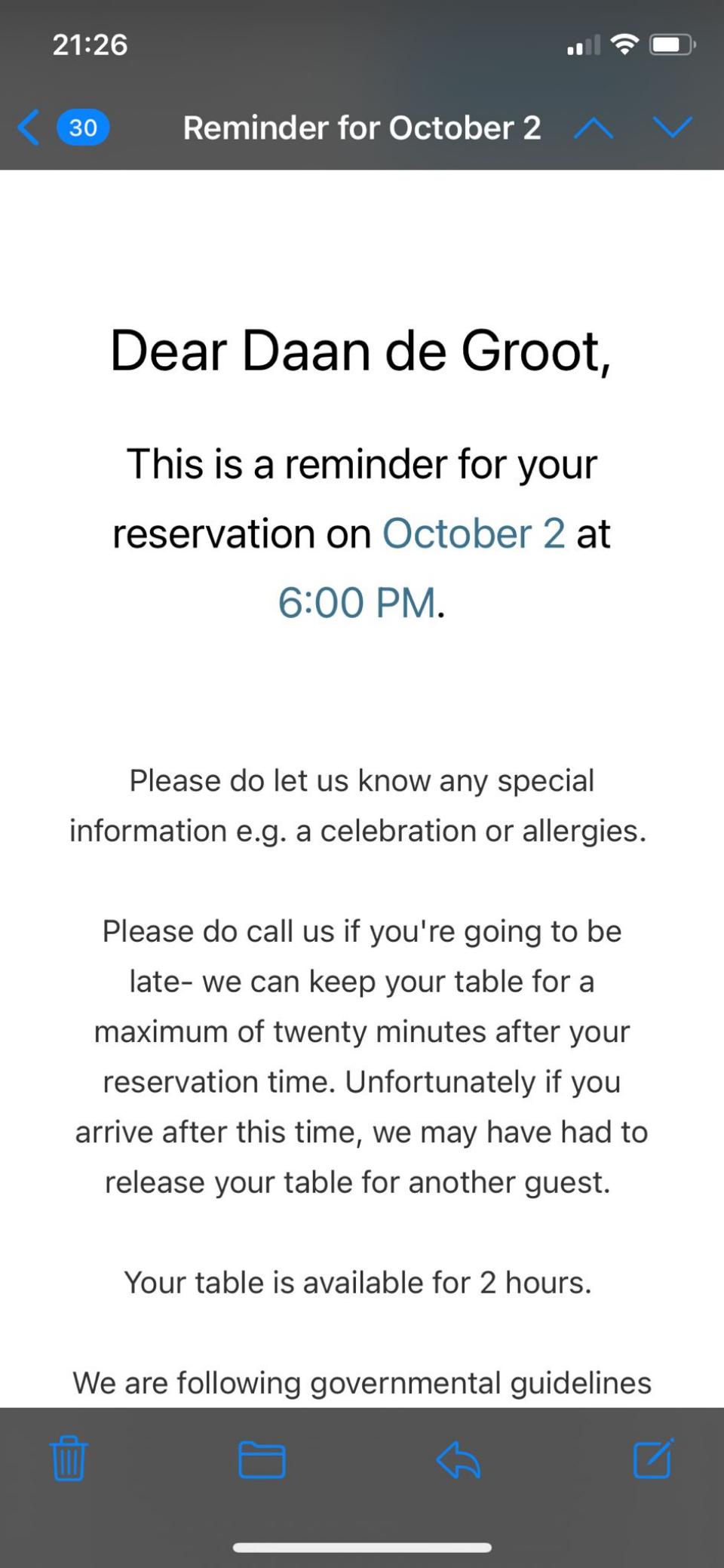The width and height of the screenshot is (724, 1568).
Task: Go back to the inbox
Action: 30,127
